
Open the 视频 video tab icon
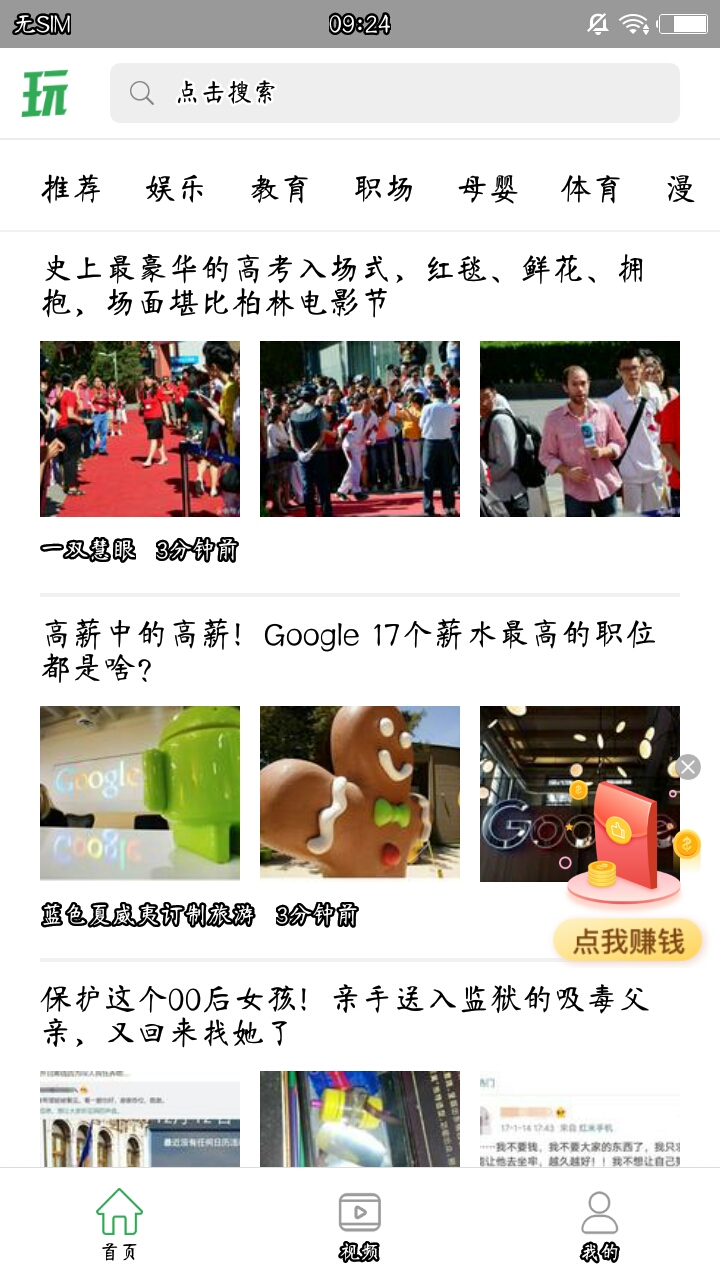(360, 1210)
